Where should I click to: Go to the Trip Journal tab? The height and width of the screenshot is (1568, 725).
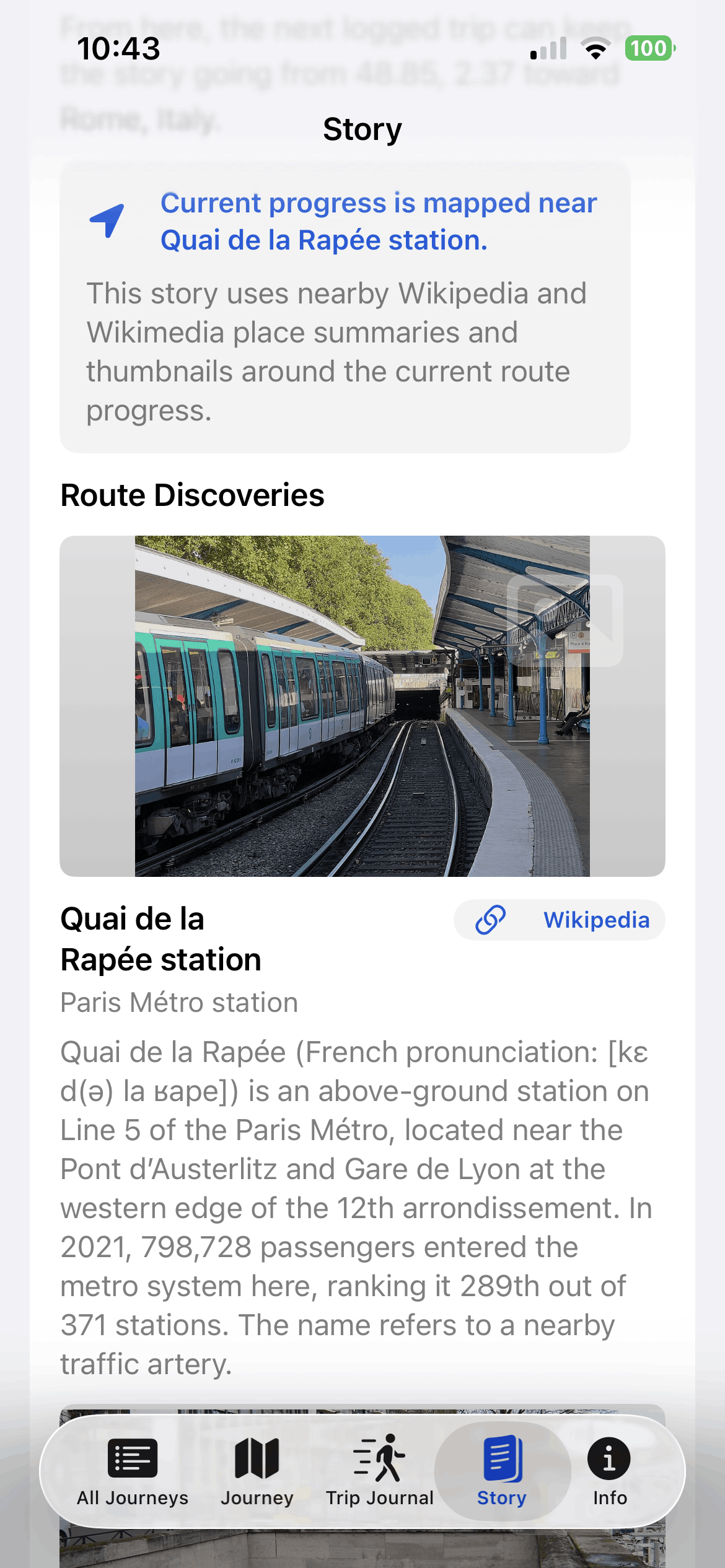[x=379, y=1471]
